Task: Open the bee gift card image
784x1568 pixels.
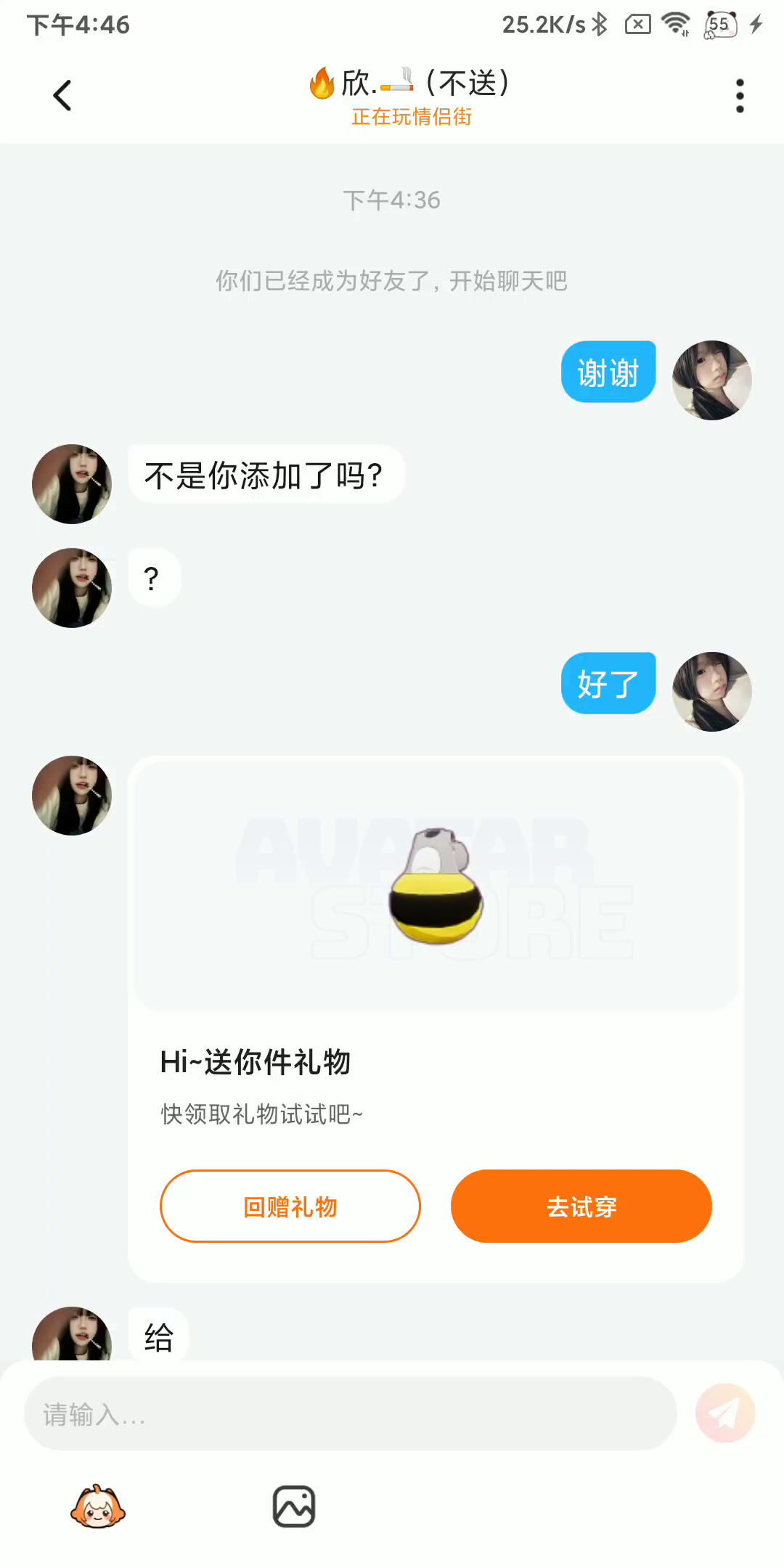Action: coord(436,884)
